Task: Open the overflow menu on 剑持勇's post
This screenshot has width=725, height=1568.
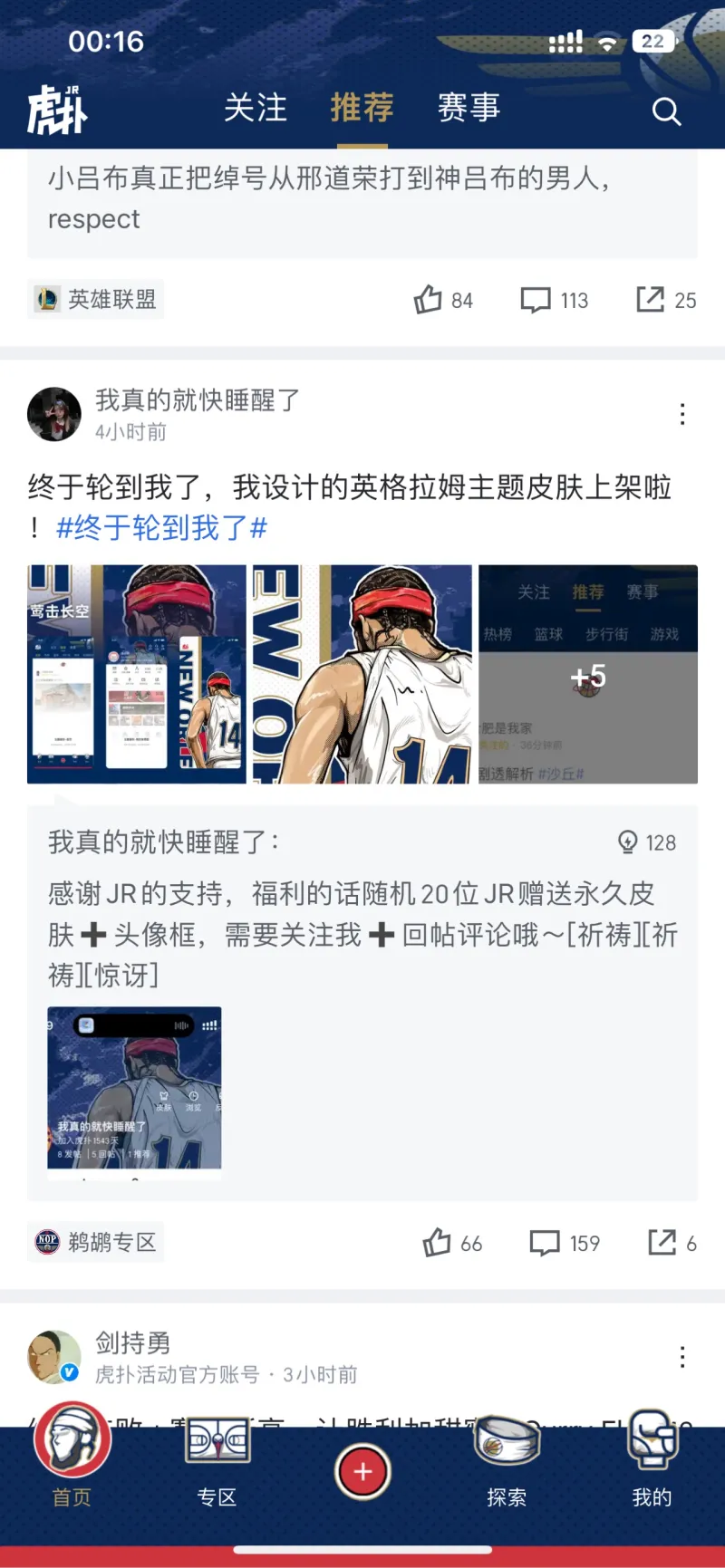Action: (x=682, y=1356)
